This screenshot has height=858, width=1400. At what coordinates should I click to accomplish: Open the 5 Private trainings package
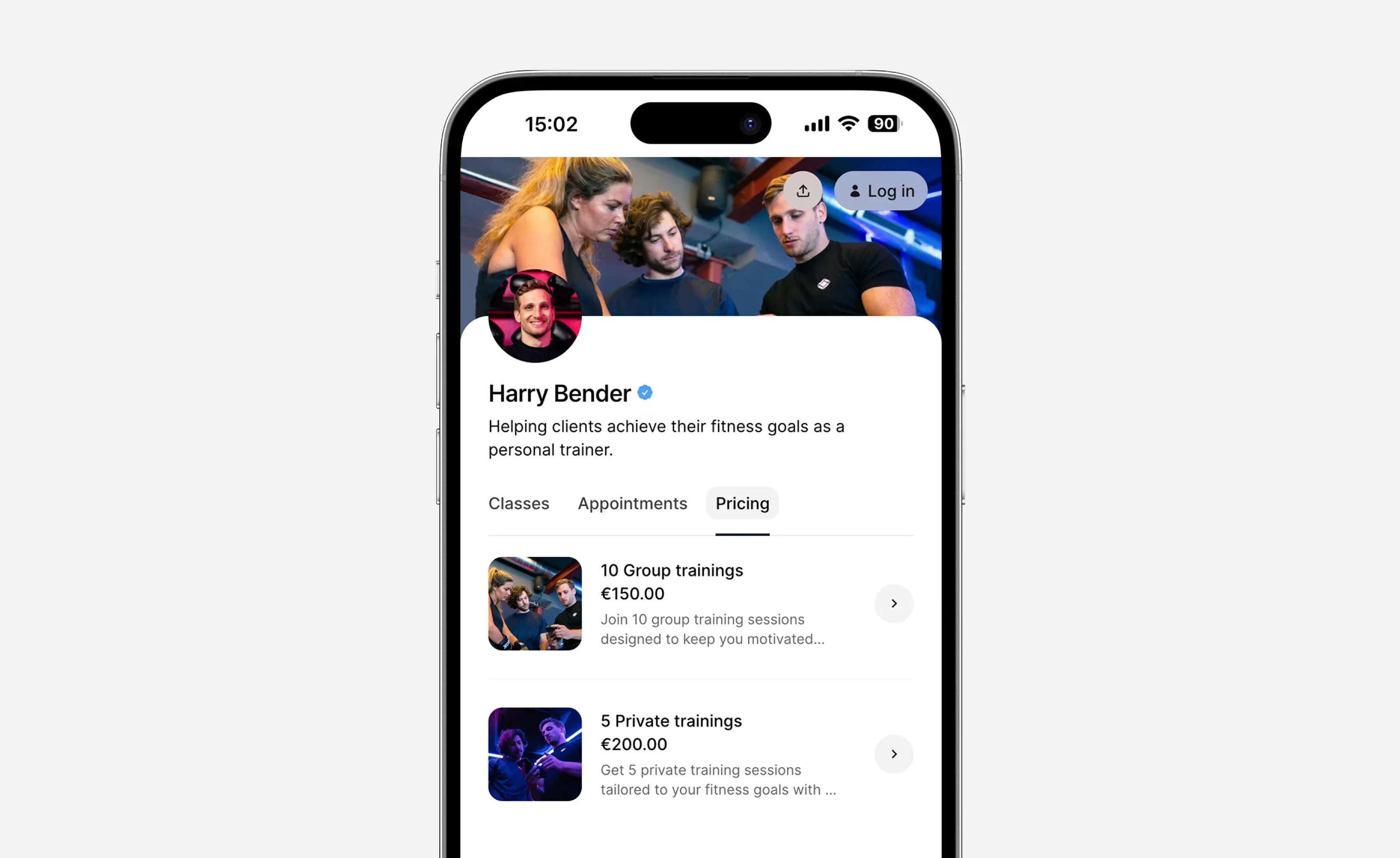click(x=670, y=721)
